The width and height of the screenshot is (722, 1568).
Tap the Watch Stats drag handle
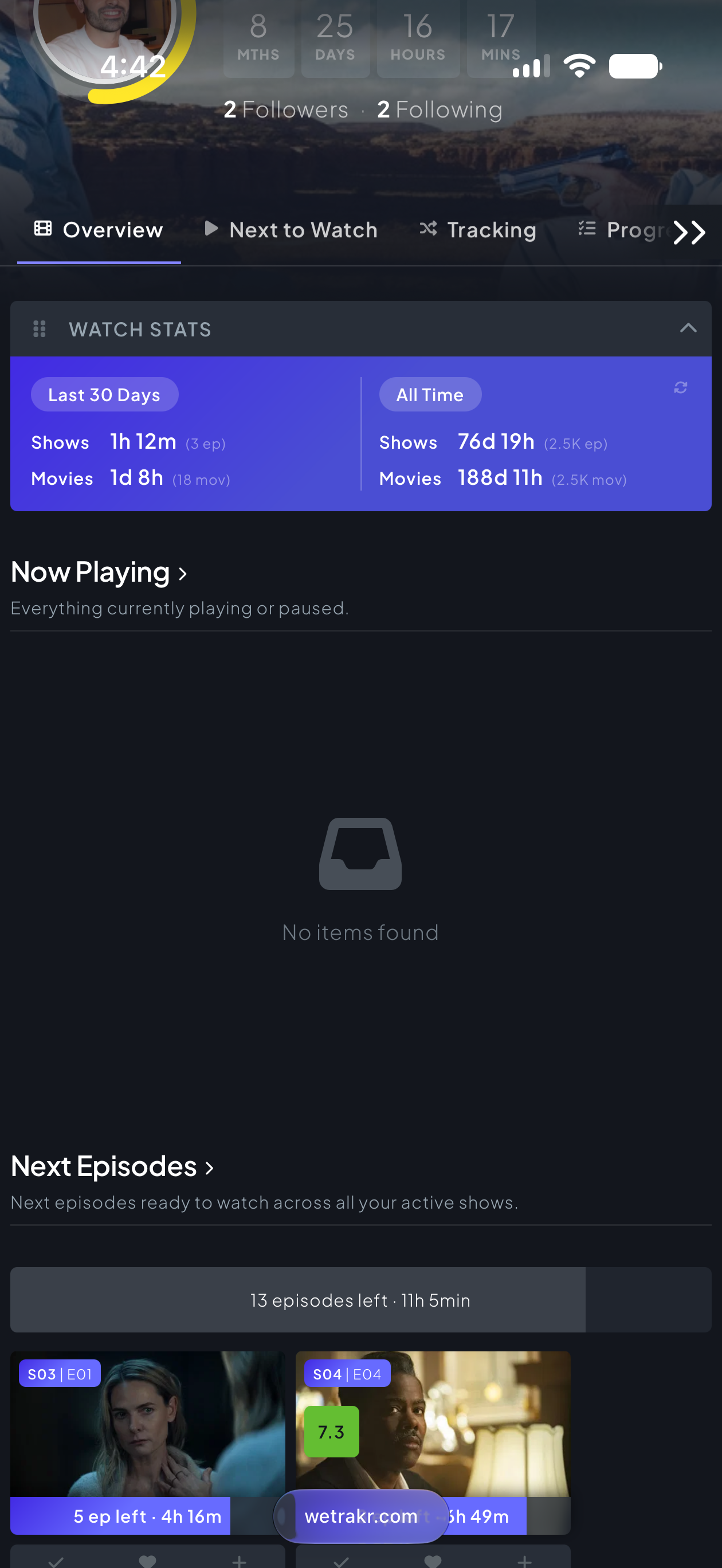(40, 329)
